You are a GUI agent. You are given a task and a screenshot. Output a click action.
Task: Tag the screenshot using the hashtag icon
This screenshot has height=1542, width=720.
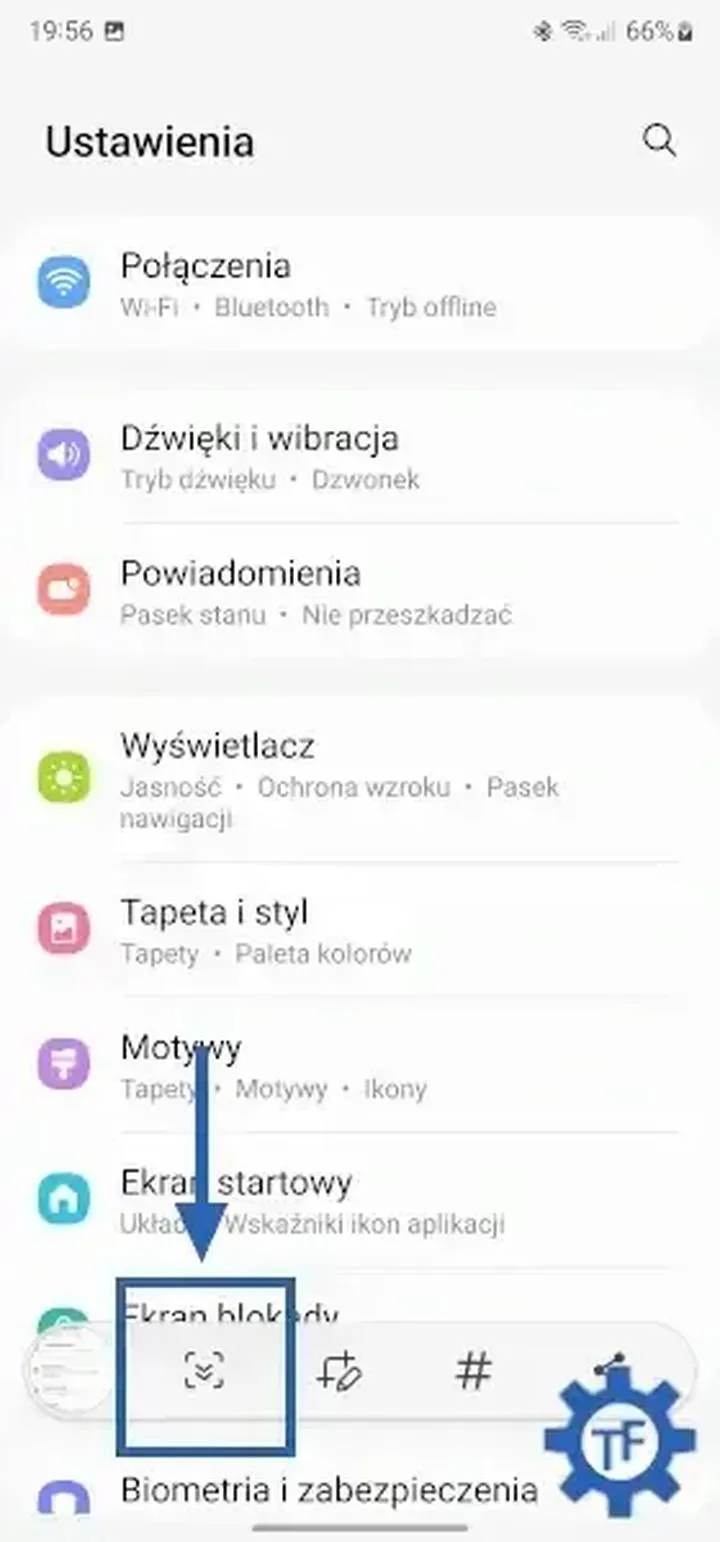[472, 1370]
